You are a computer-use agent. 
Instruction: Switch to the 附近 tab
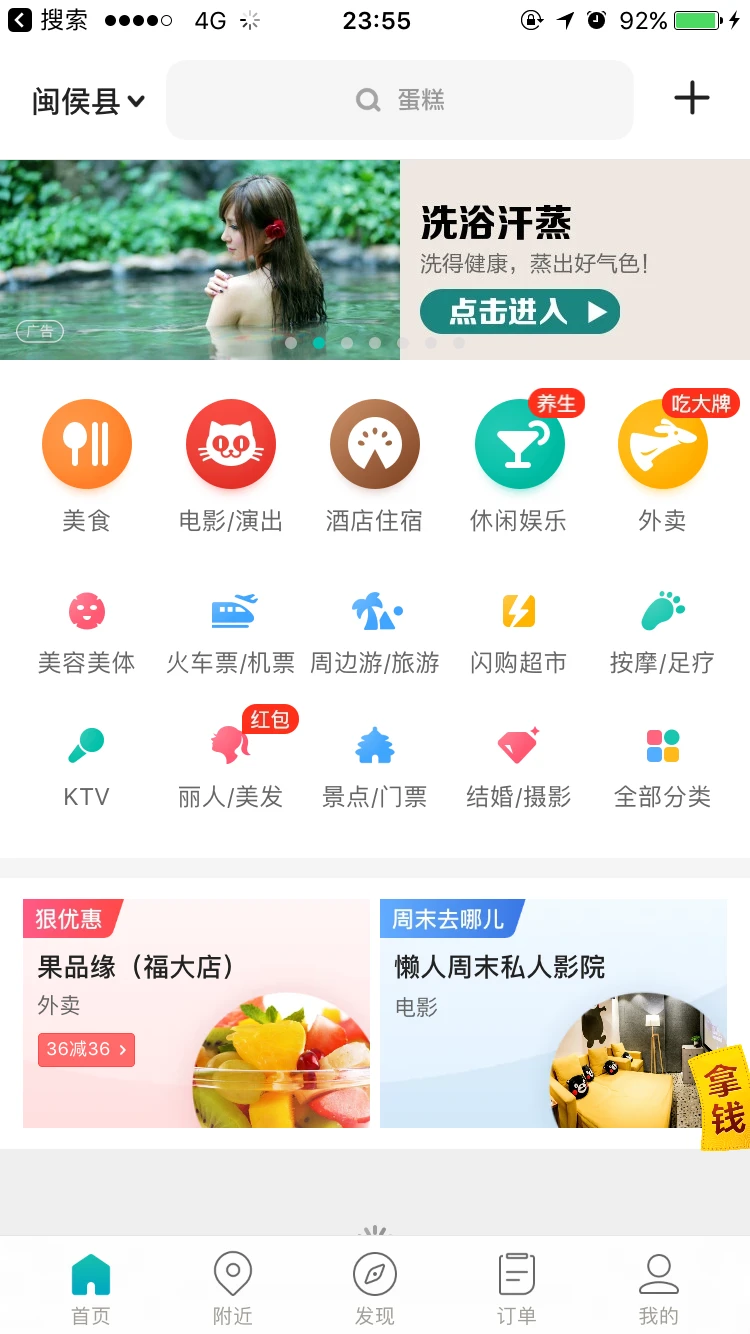(x=233, y=1289)
